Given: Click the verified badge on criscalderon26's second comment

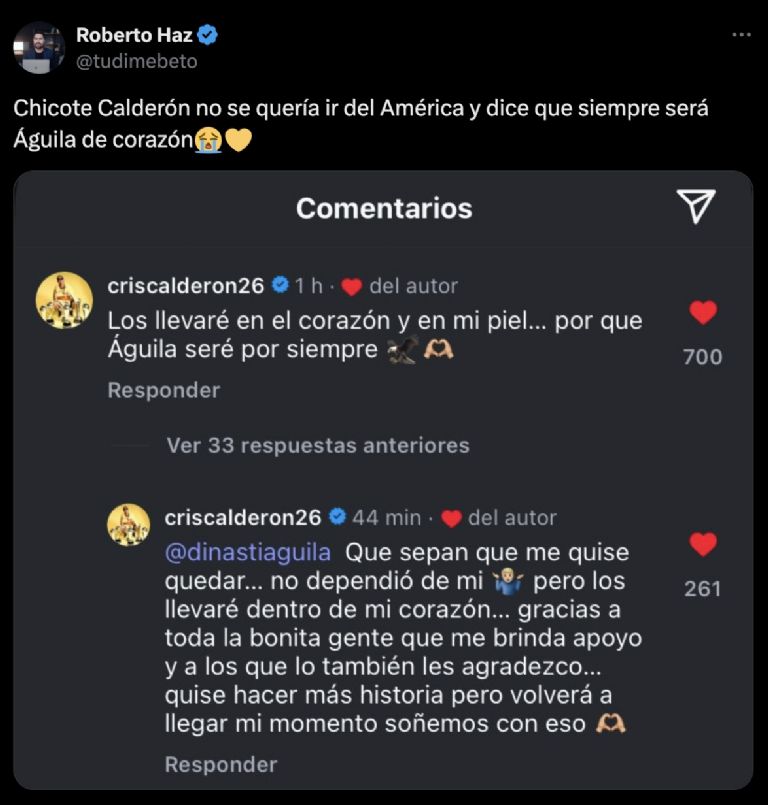Looking at the screenshot, I should coord(339,518).
